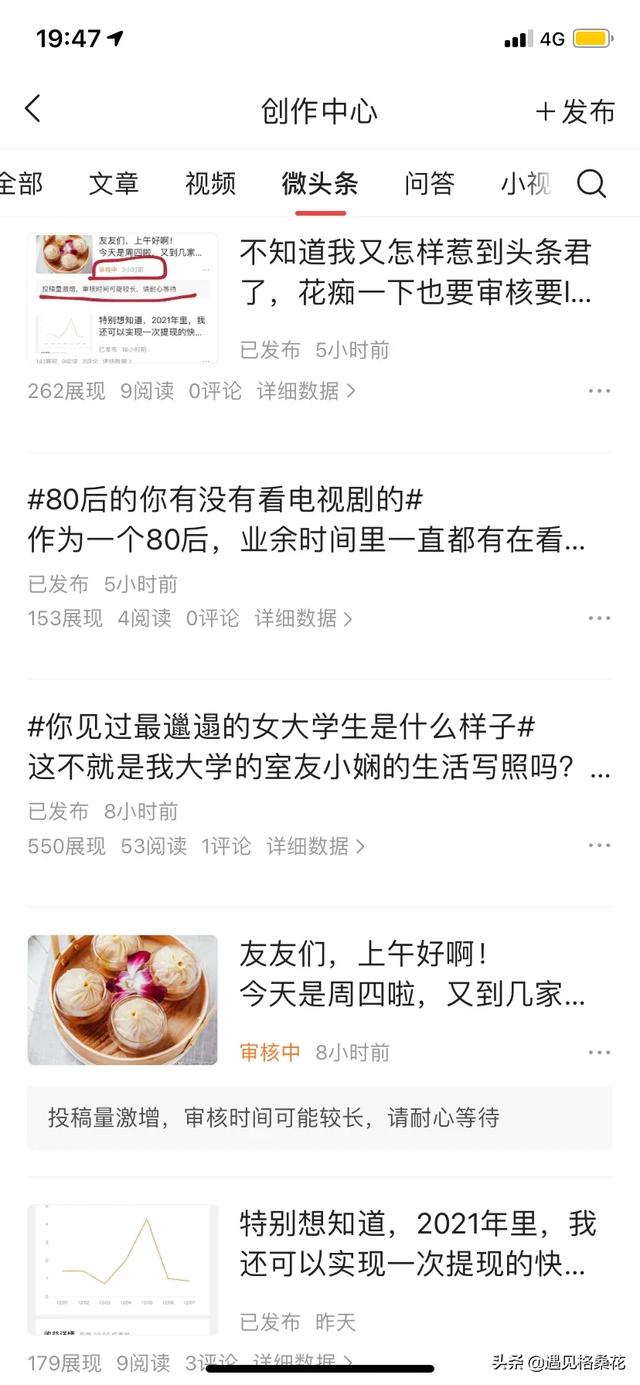The width and height of the screenshot is (640, 1385).
Task: Open more options for the 262展现 post
Action: (x=599, y=391)
